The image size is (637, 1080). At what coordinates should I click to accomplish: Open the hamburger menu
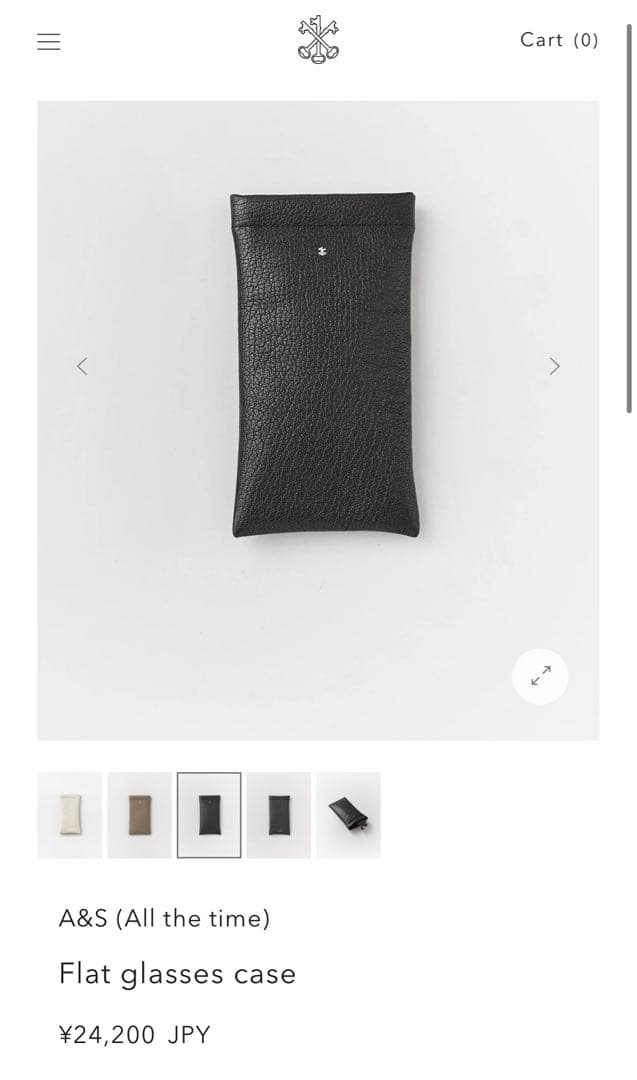49,41
